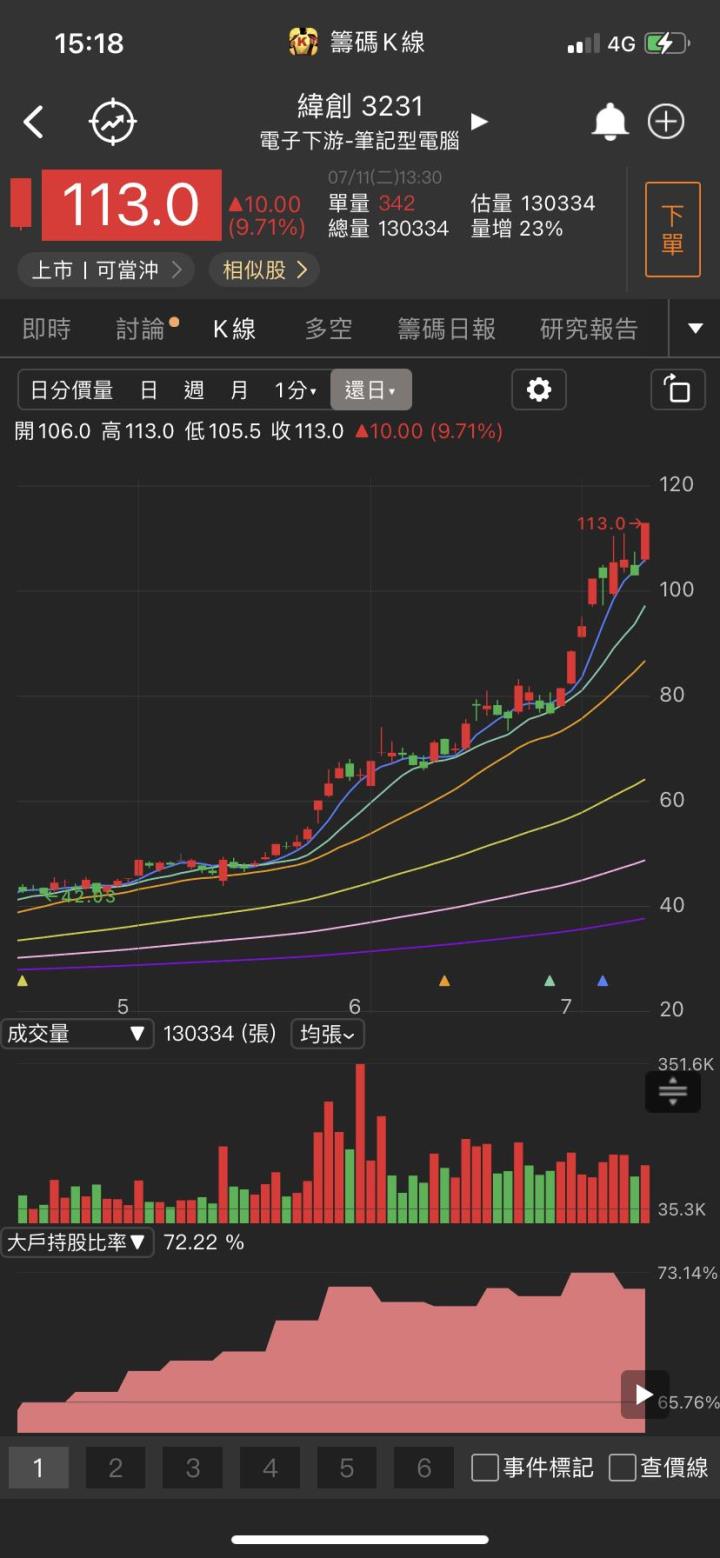
Task: Switch to the 即時 tab
Action: pyautogui.click(x=46, y=329)
